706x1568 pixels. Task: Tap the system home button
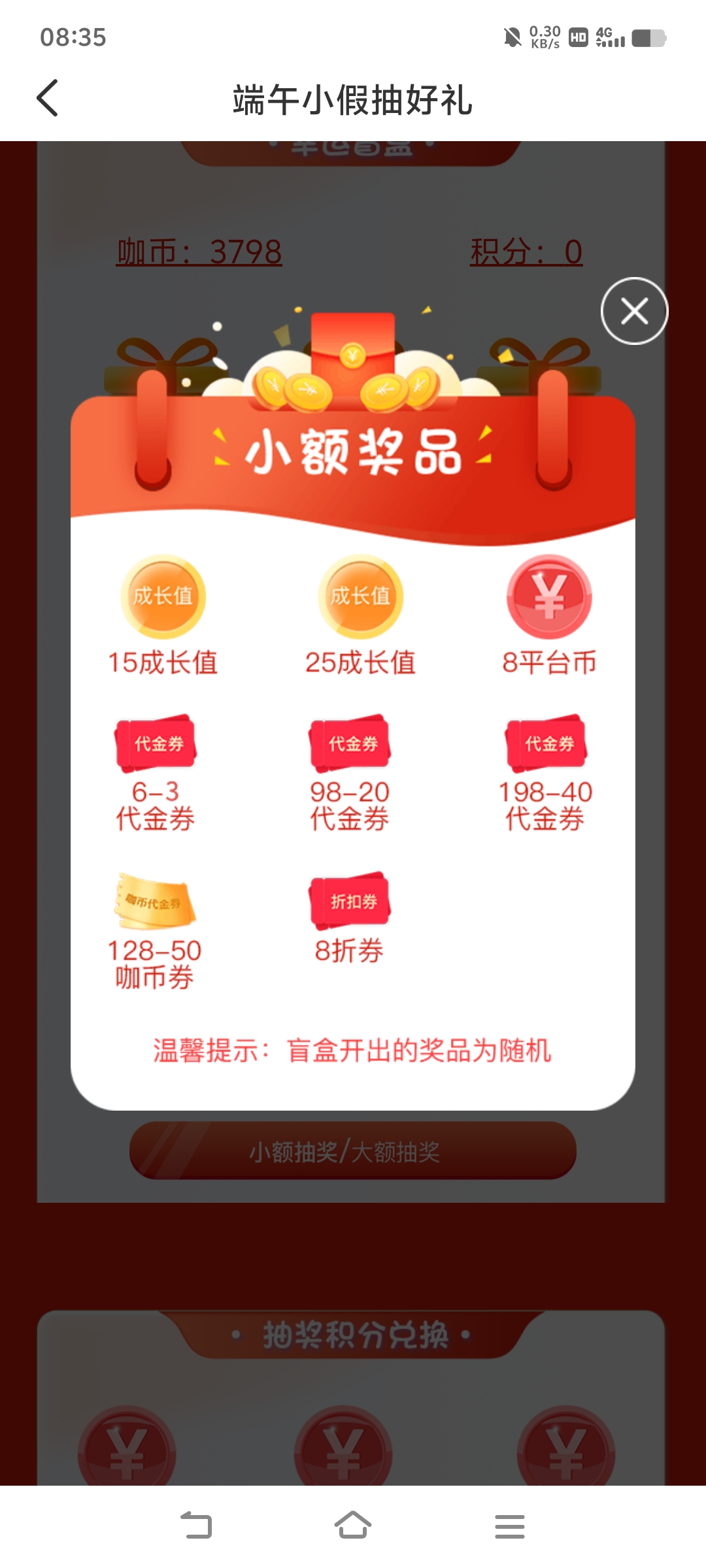(353, 1526)
